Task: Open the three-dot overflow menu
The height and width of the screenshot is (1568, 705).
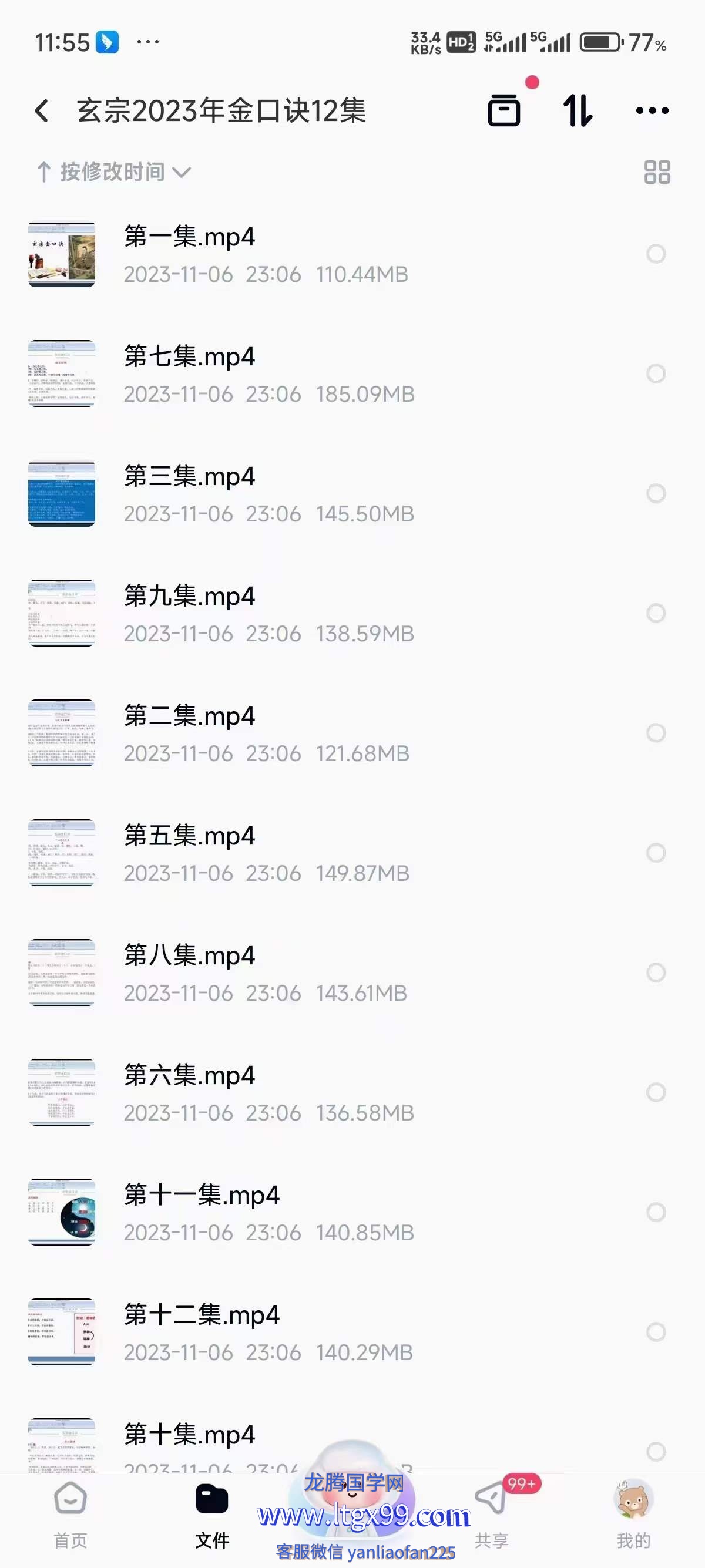Action: pyautogui.click(x=652, y=111)
